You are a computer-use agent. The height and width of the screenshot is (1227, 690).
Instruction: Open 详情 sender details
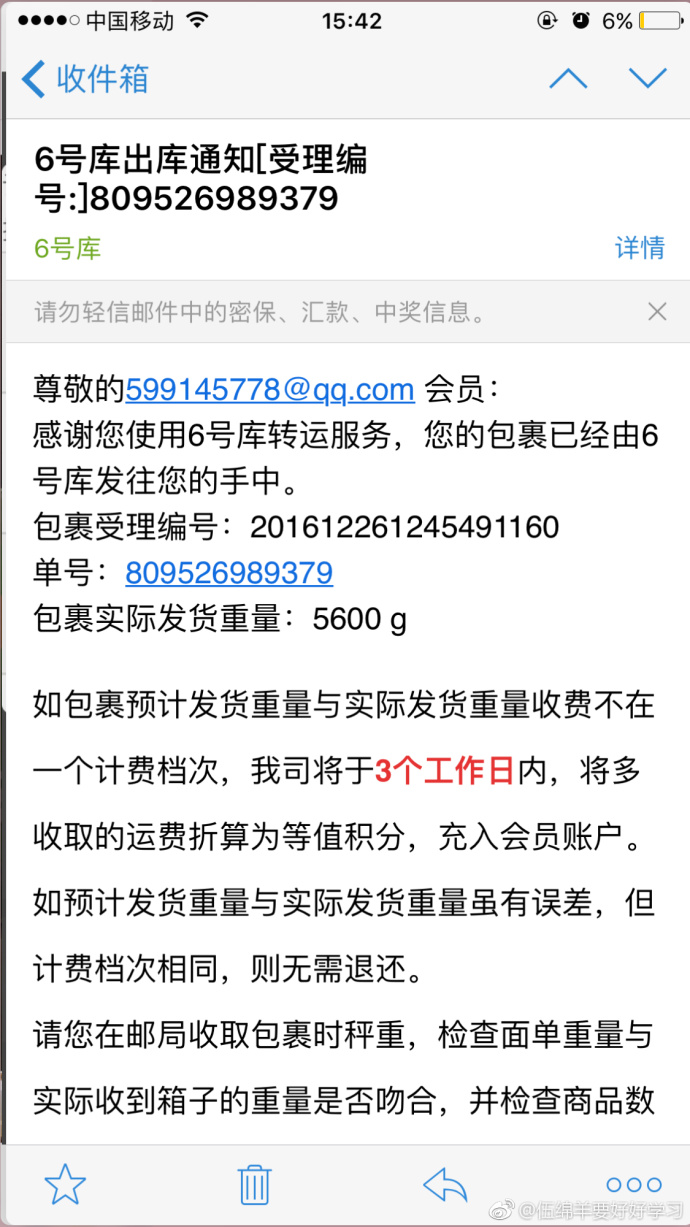640,248
